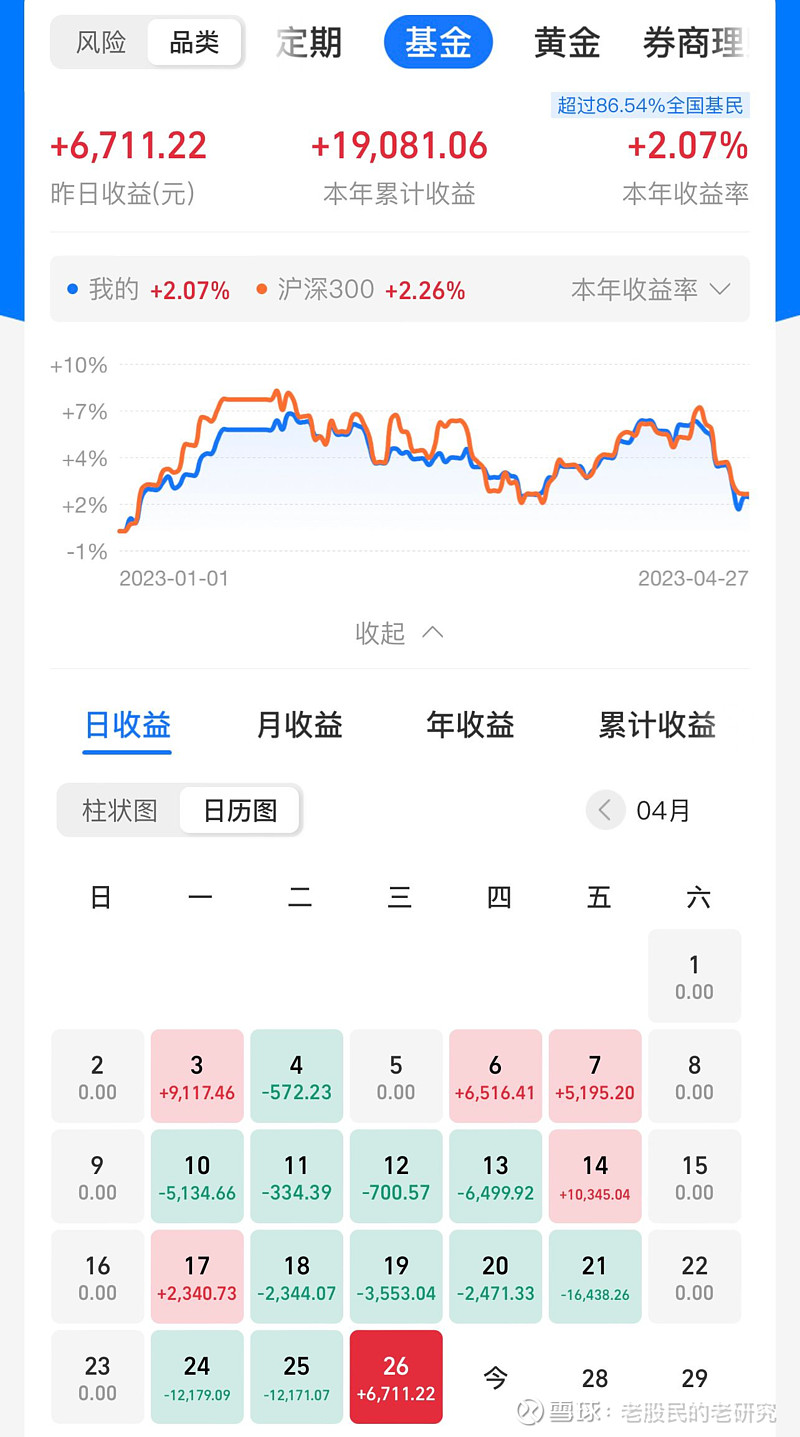
Task: Switch to the 风险 segment
Action: 101,43
